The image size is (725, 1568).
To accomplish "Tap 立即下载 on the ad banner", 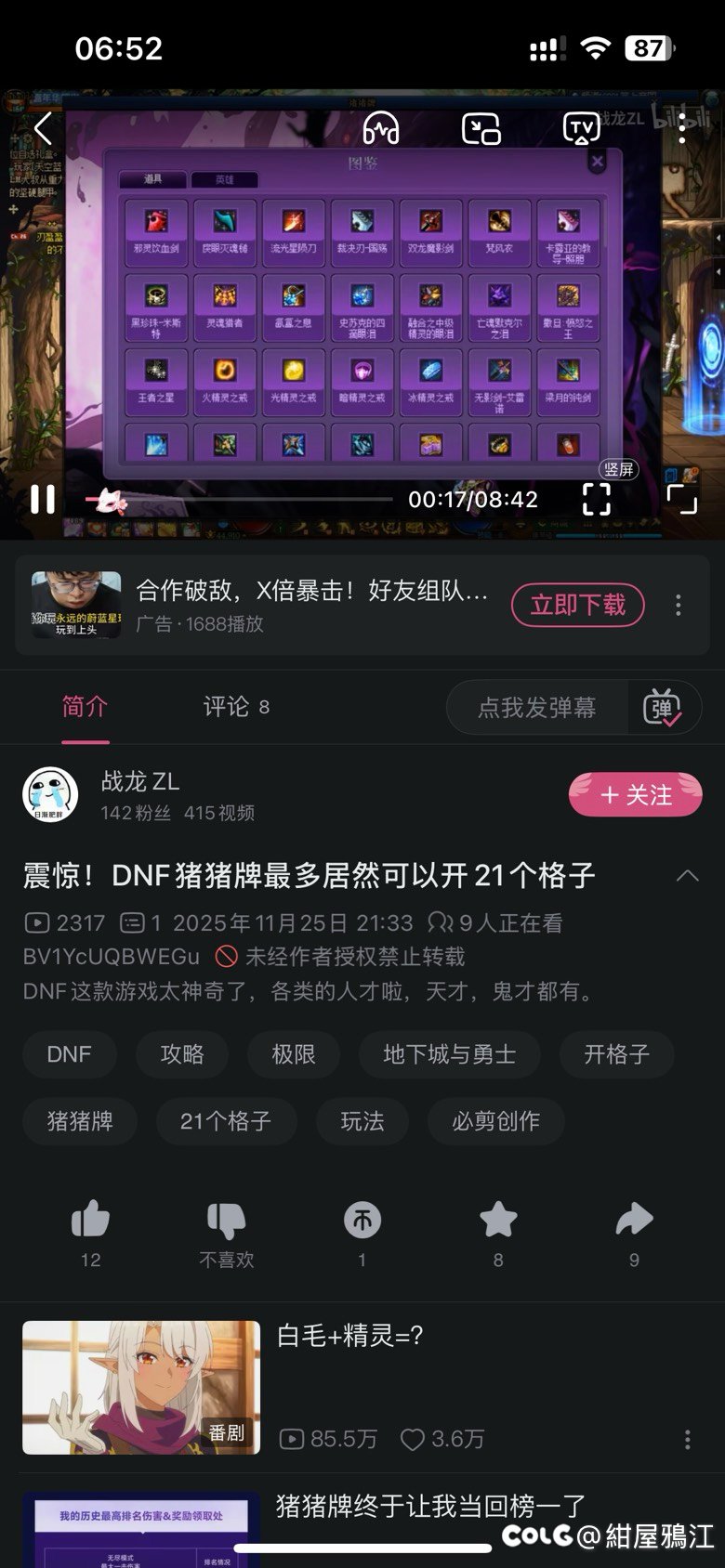I will tap(578, 606).
